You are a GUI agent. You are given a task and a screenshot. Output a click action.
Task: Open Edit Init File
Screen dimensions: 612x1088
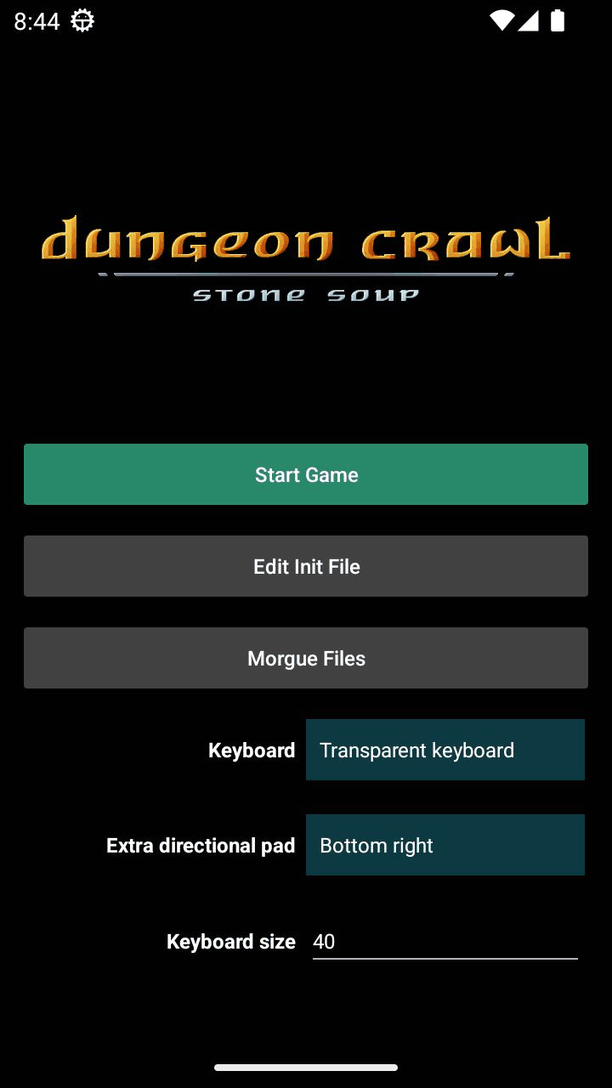(306, 566)
